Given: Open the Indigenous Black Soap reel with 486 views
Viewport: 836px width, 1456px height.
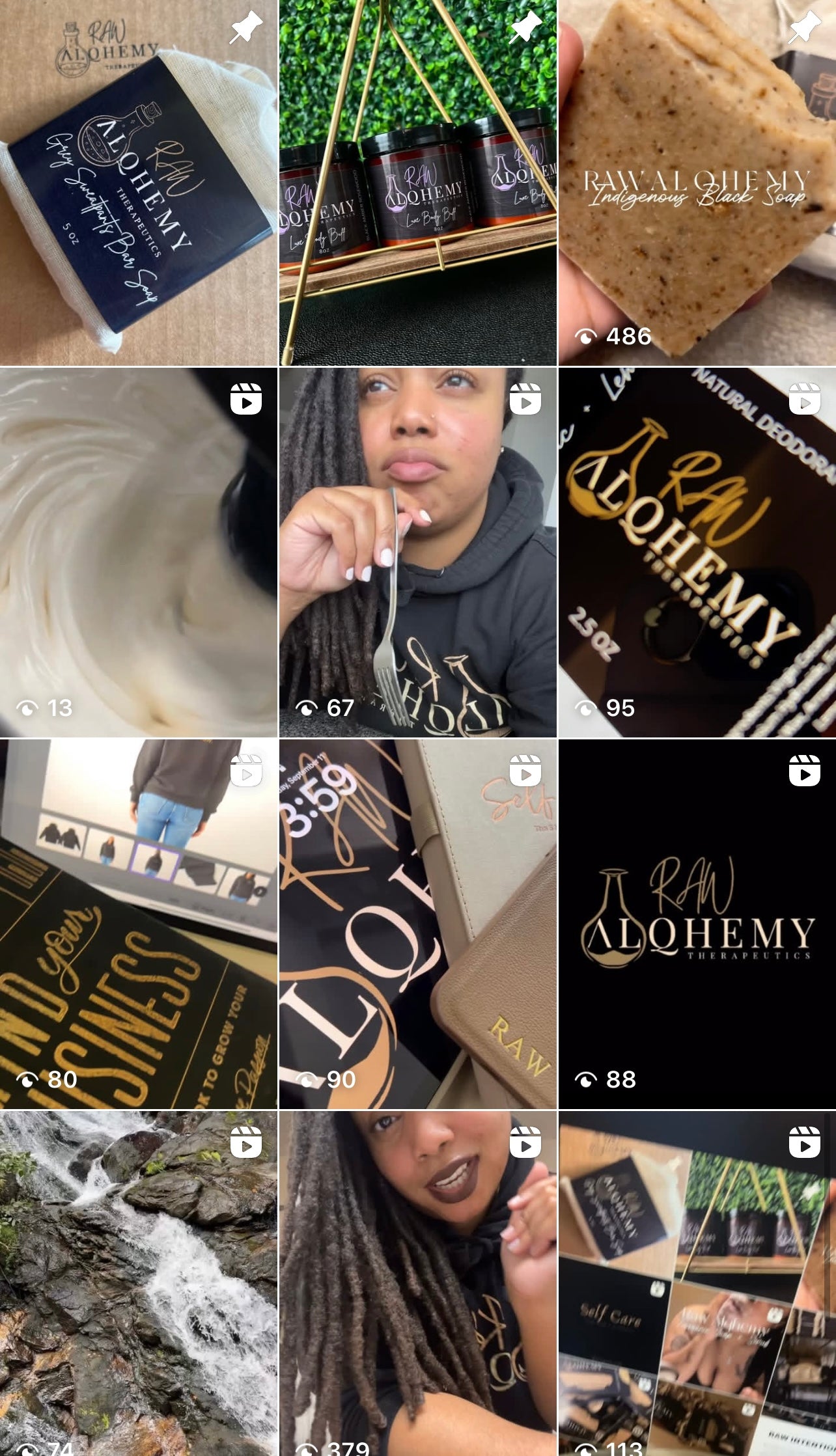Looking at the screenshot, I should 697,182.
